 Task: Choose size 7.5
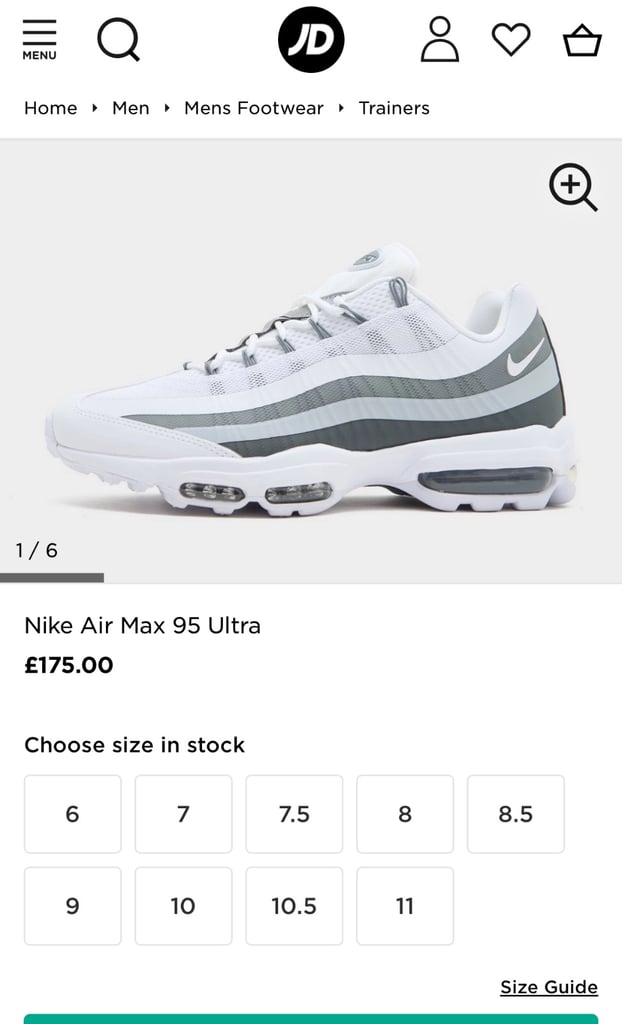click(294, 814)
